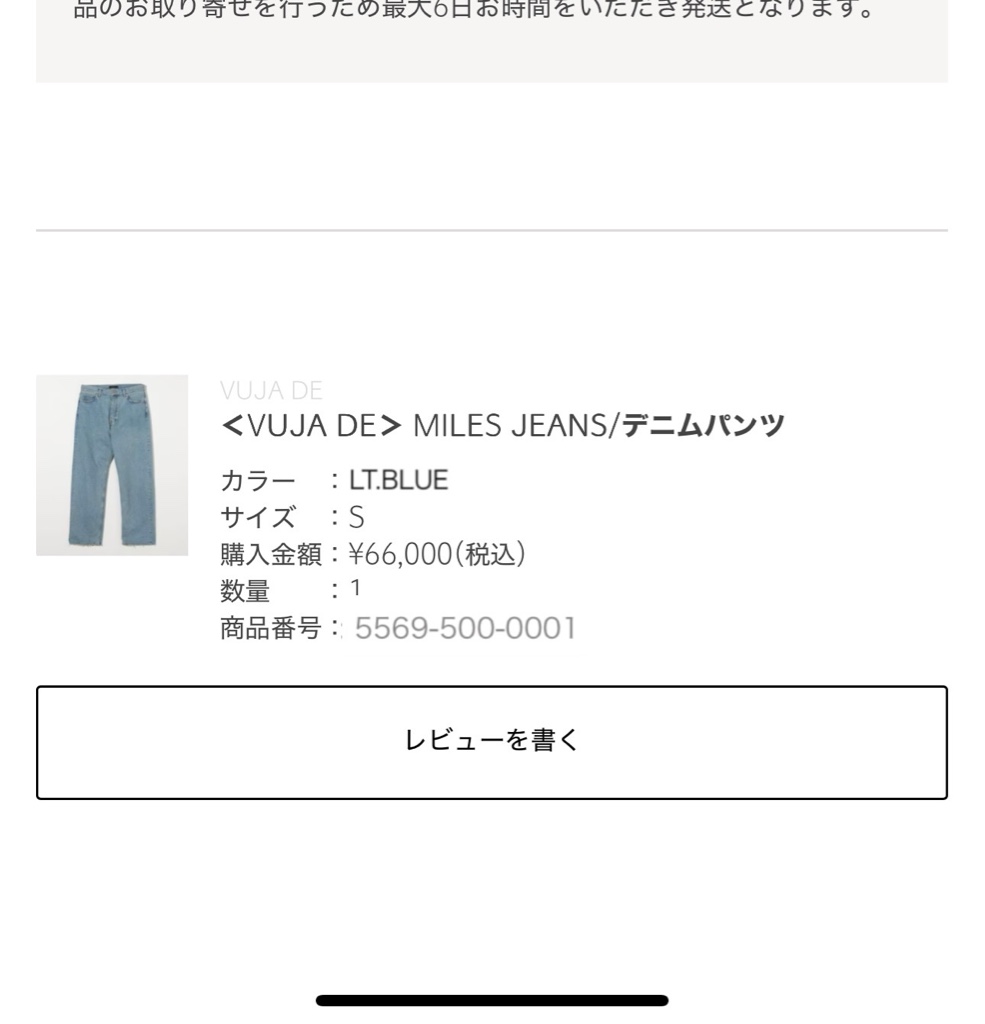
Task: Open the product thumbnail of MILES JEANS
Action: [x=111, y=464]
